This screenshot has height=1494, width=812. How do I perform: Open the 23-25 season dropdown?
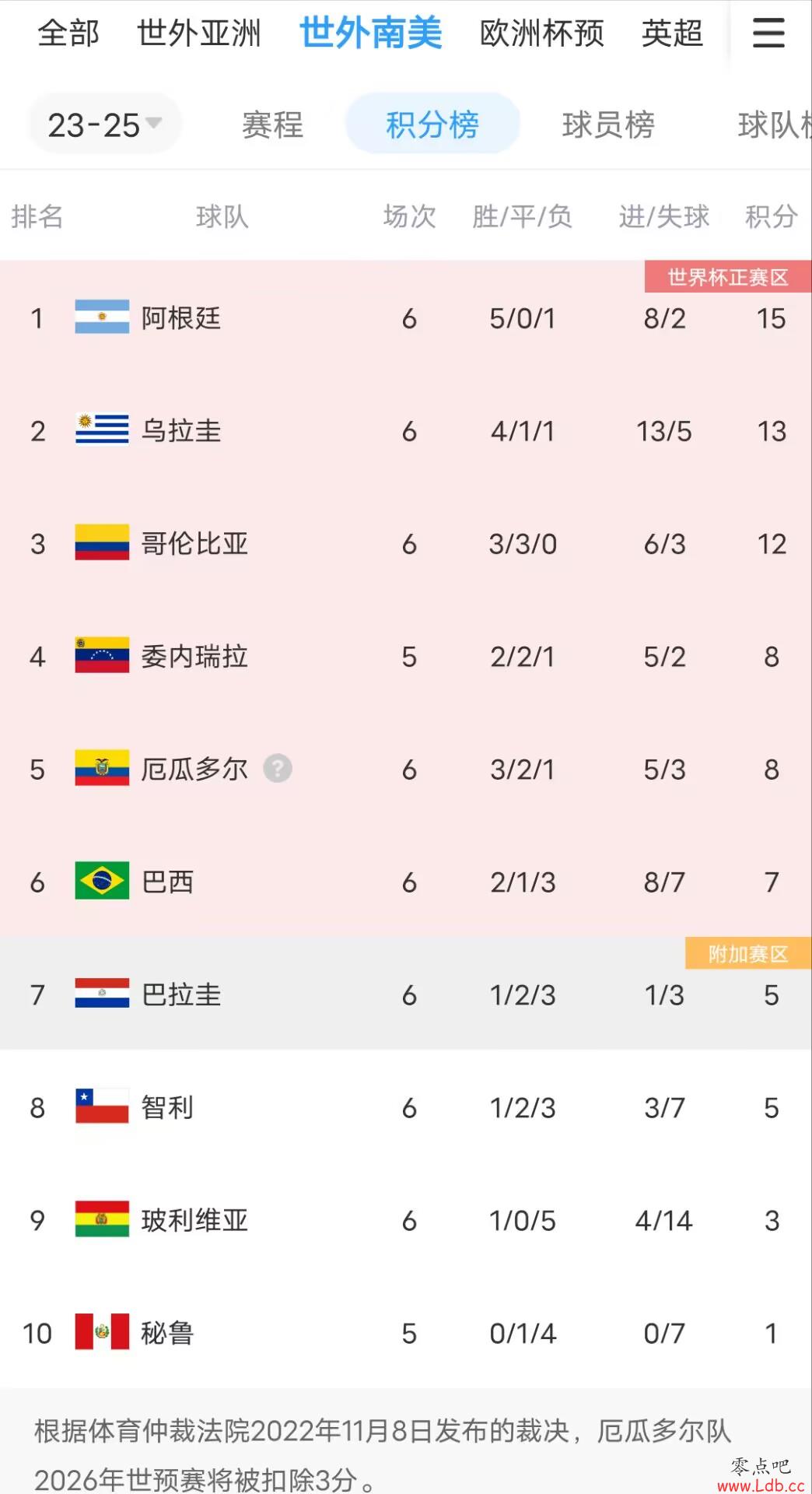coord(105,124)
